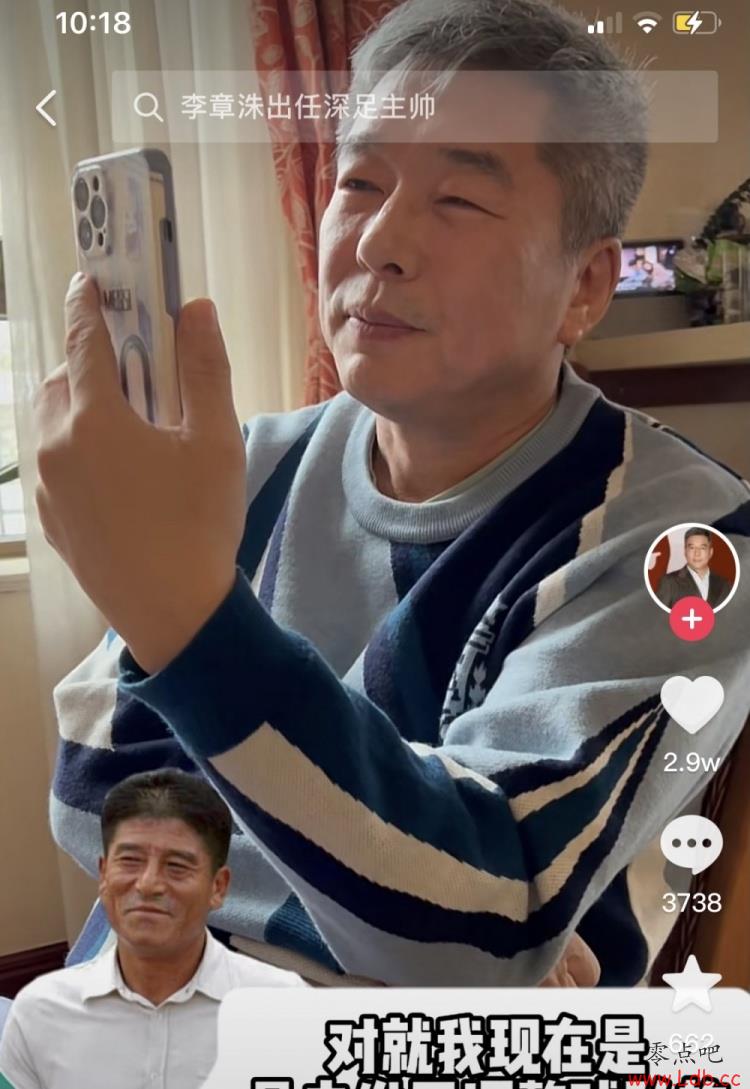This screenshot has width=750, height=1089.
Task: Follow the creator with the plus button
Action: (x=691, y=620)
